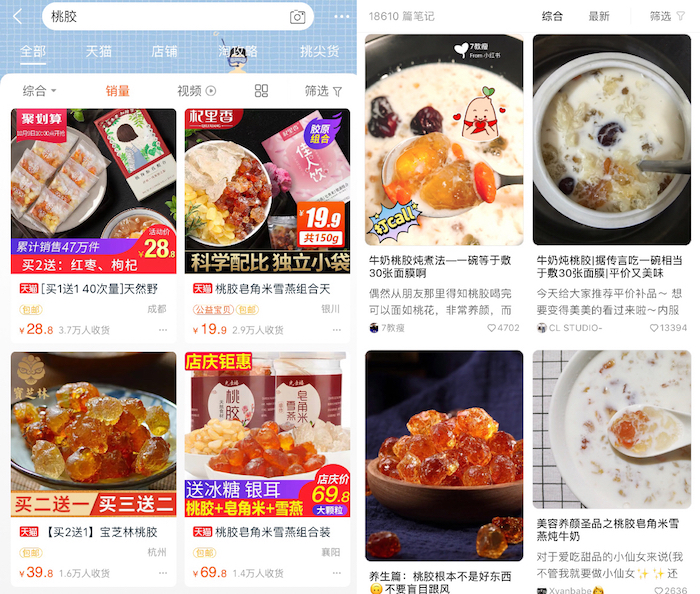
Task: Switch to the 天猫 tab
Action: [98, 52]
